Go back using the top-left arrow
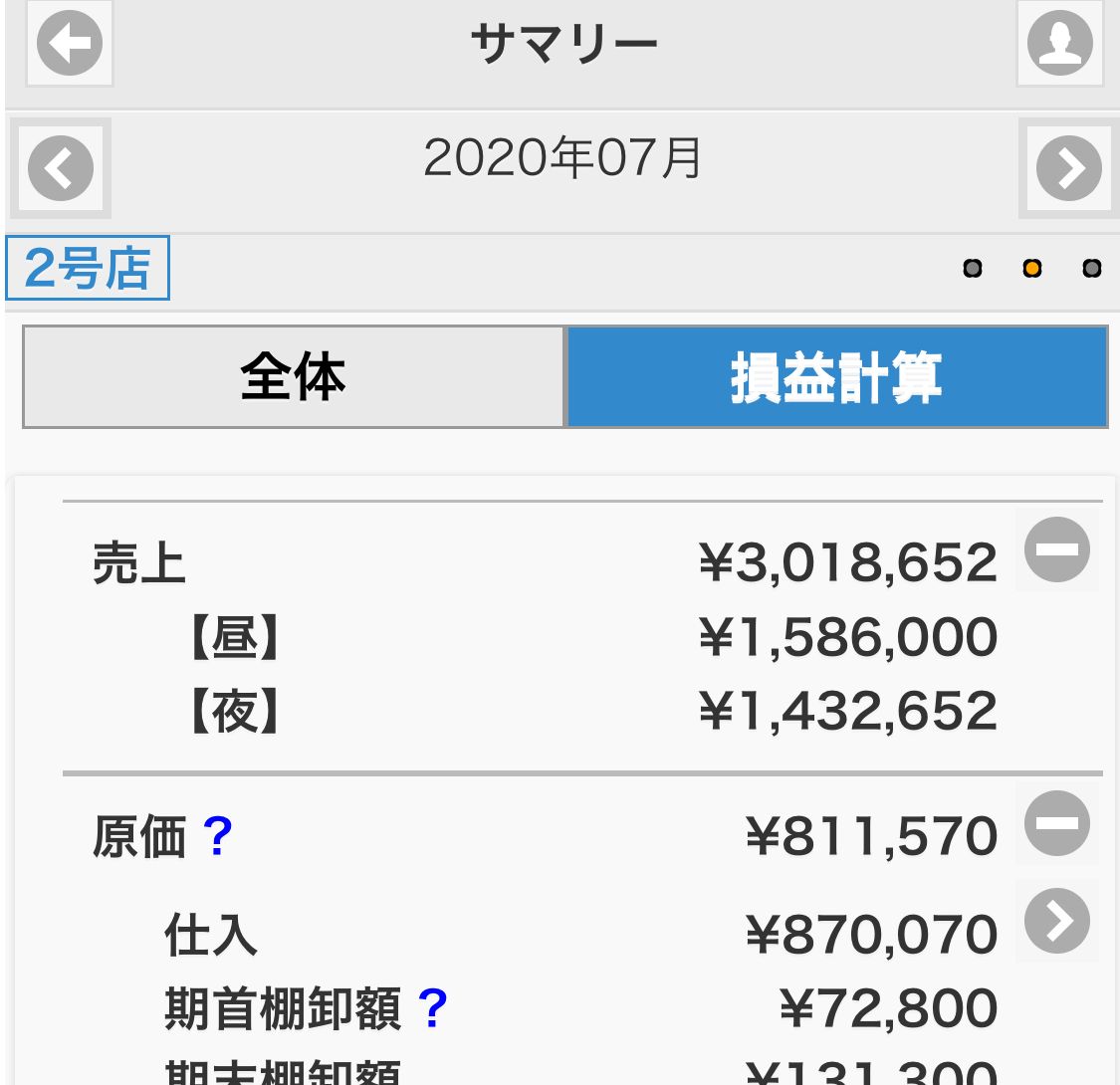The width and height of the screenshot is (1120, 1085). pos(69,43)
